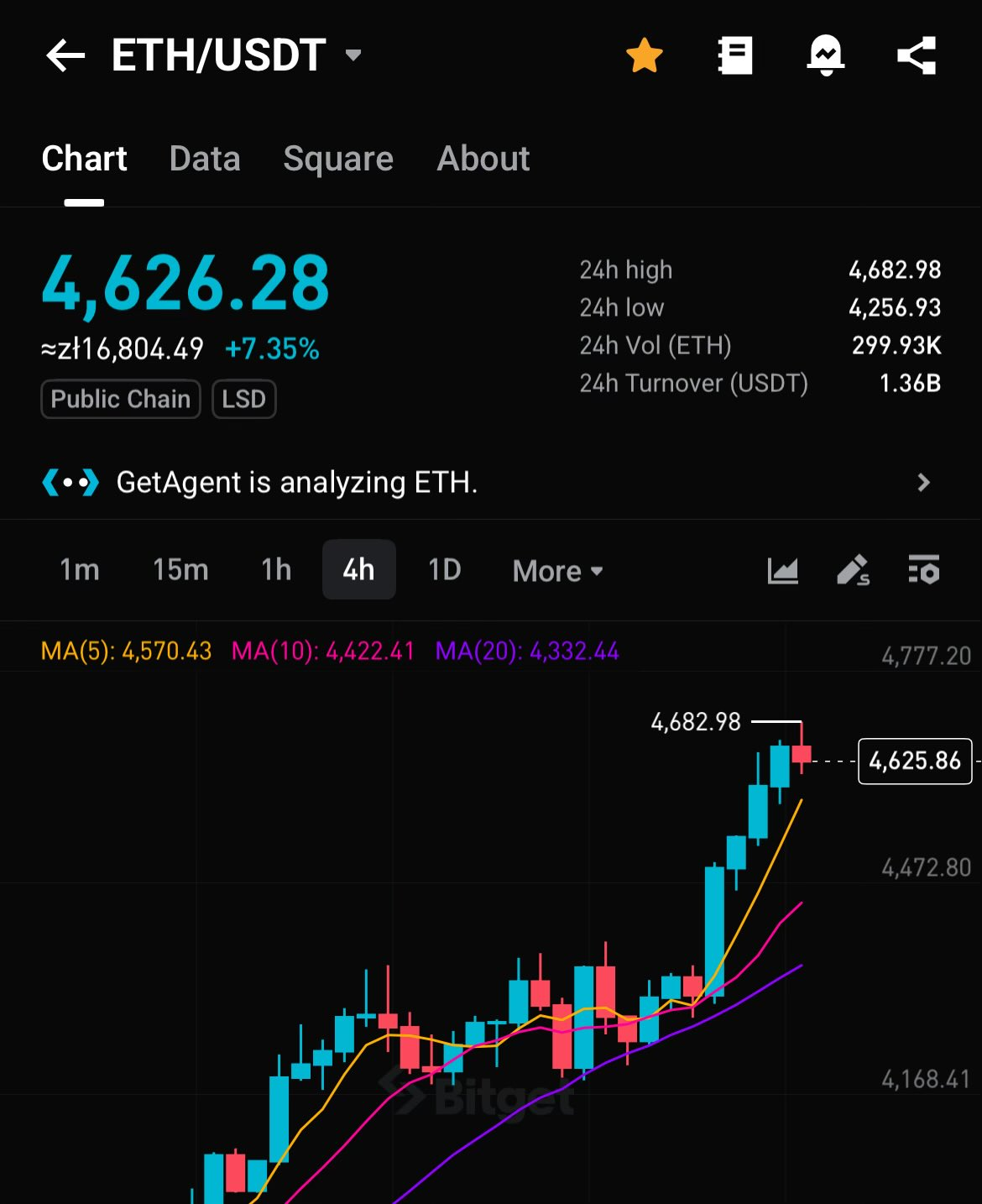The height and width of the screenshot is (1204, 982).
Task: Change the chart type icon
Action: pyautogui.click(x=782, y=571)
